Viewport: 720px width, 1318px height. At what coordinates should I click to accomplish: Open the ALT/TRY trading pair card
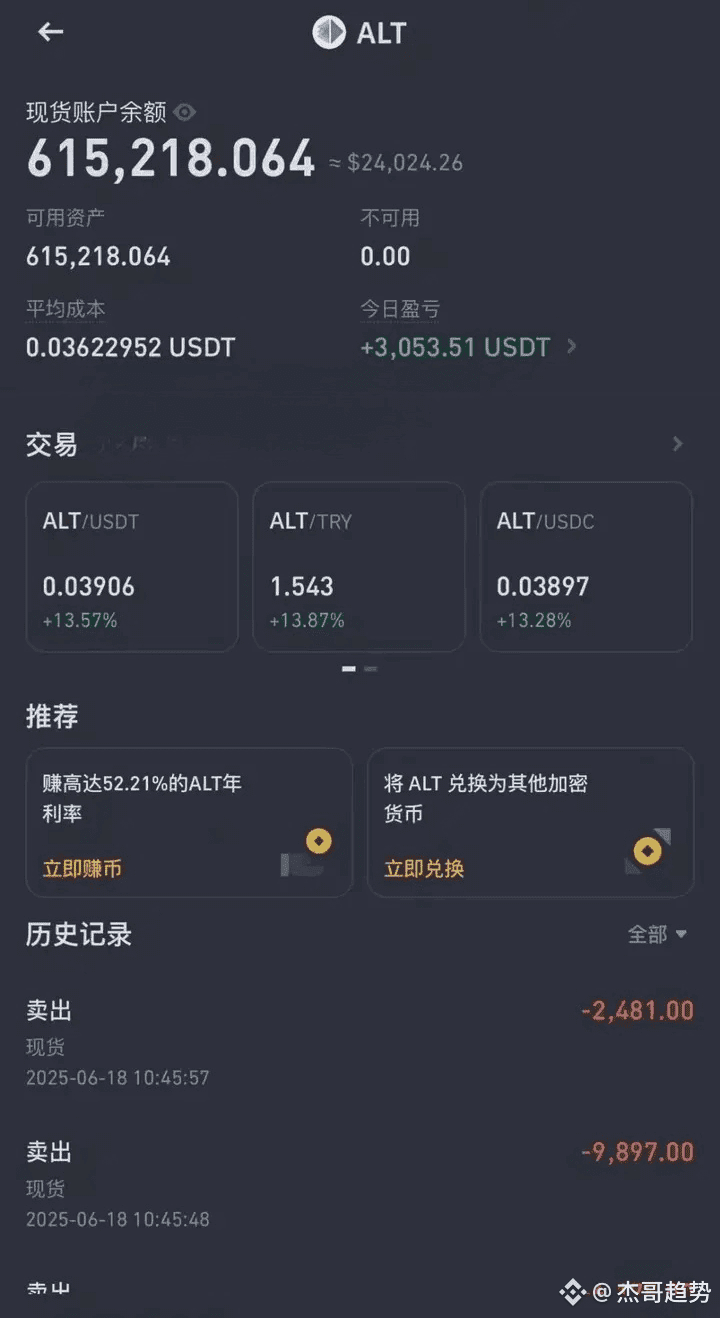coord(359,567)
